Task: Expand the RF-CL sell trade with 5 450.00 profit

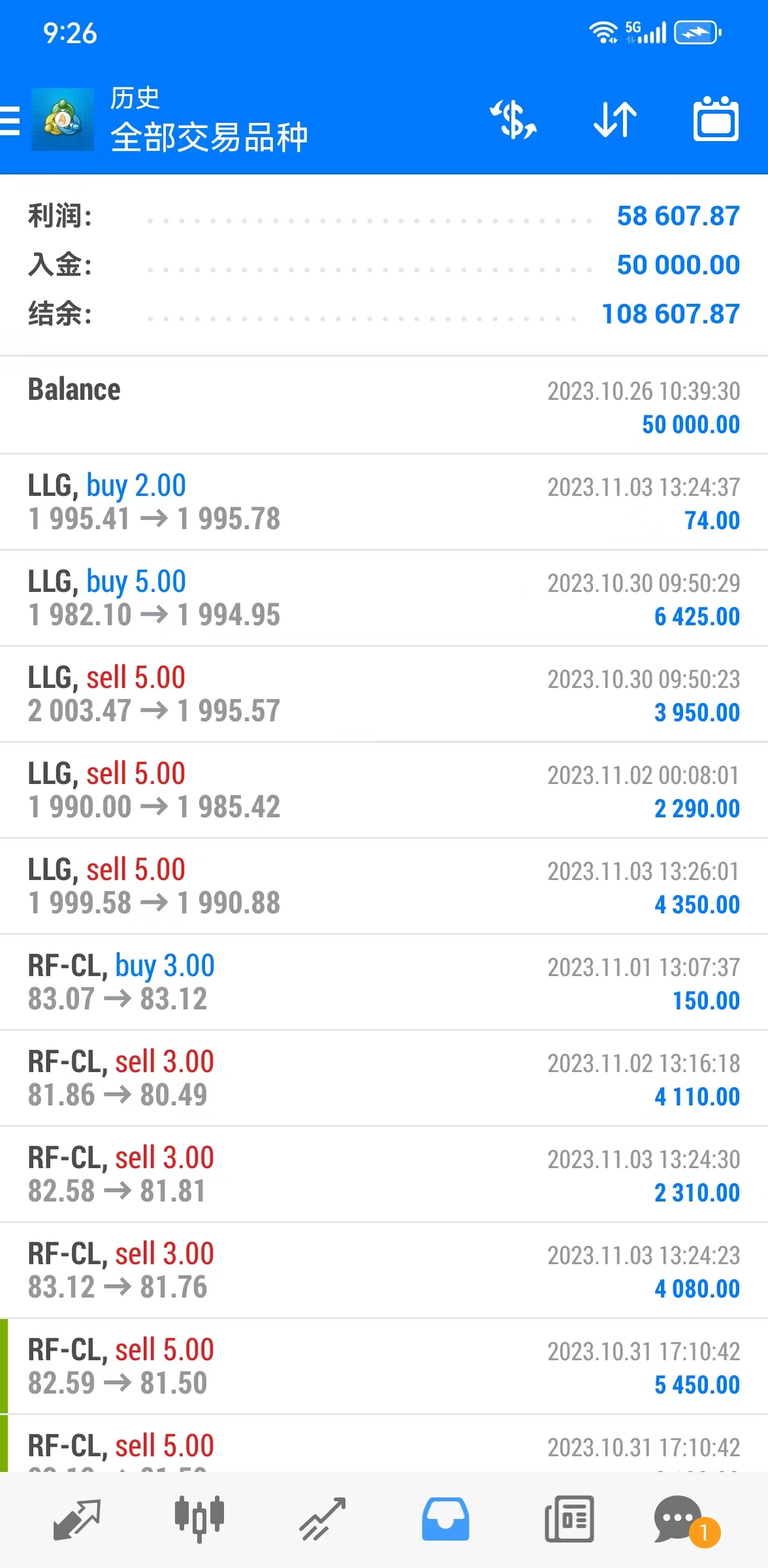Action: [384, 1366]
